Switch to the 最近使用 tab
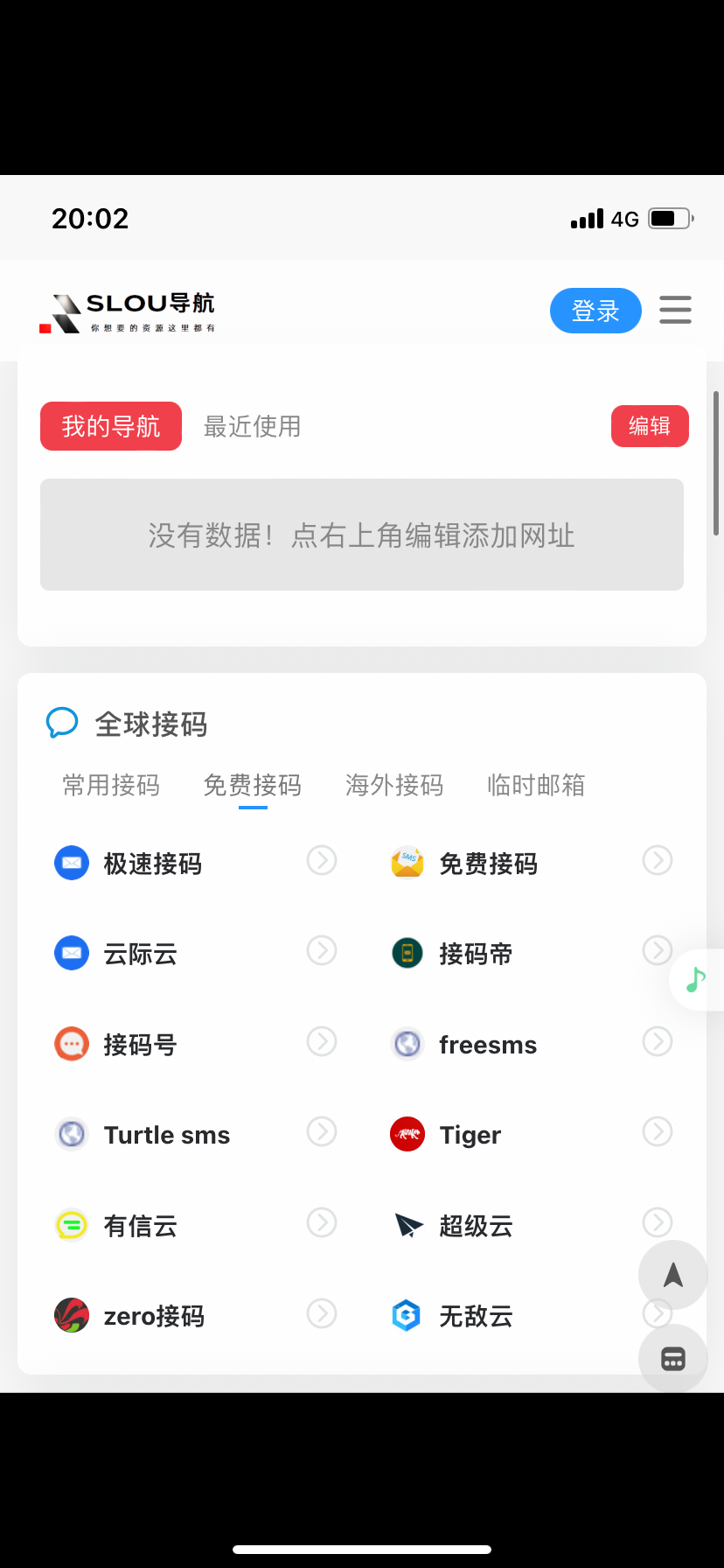Image resolution: width=724 pixels, height=1568 pixels. [252, 427]
